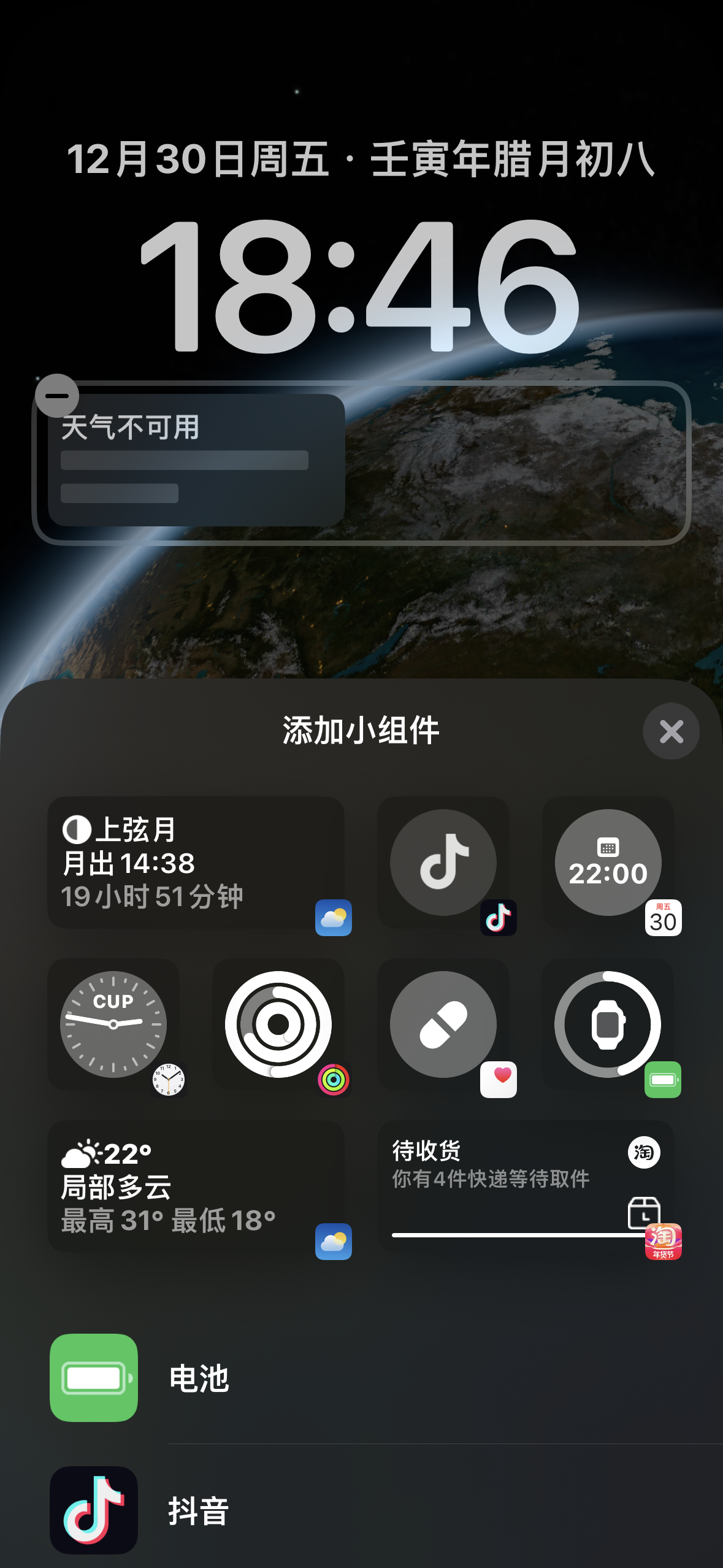Remove the unavailable weather widget
Screen dimensions: 723x1568
tap(57, 396)
